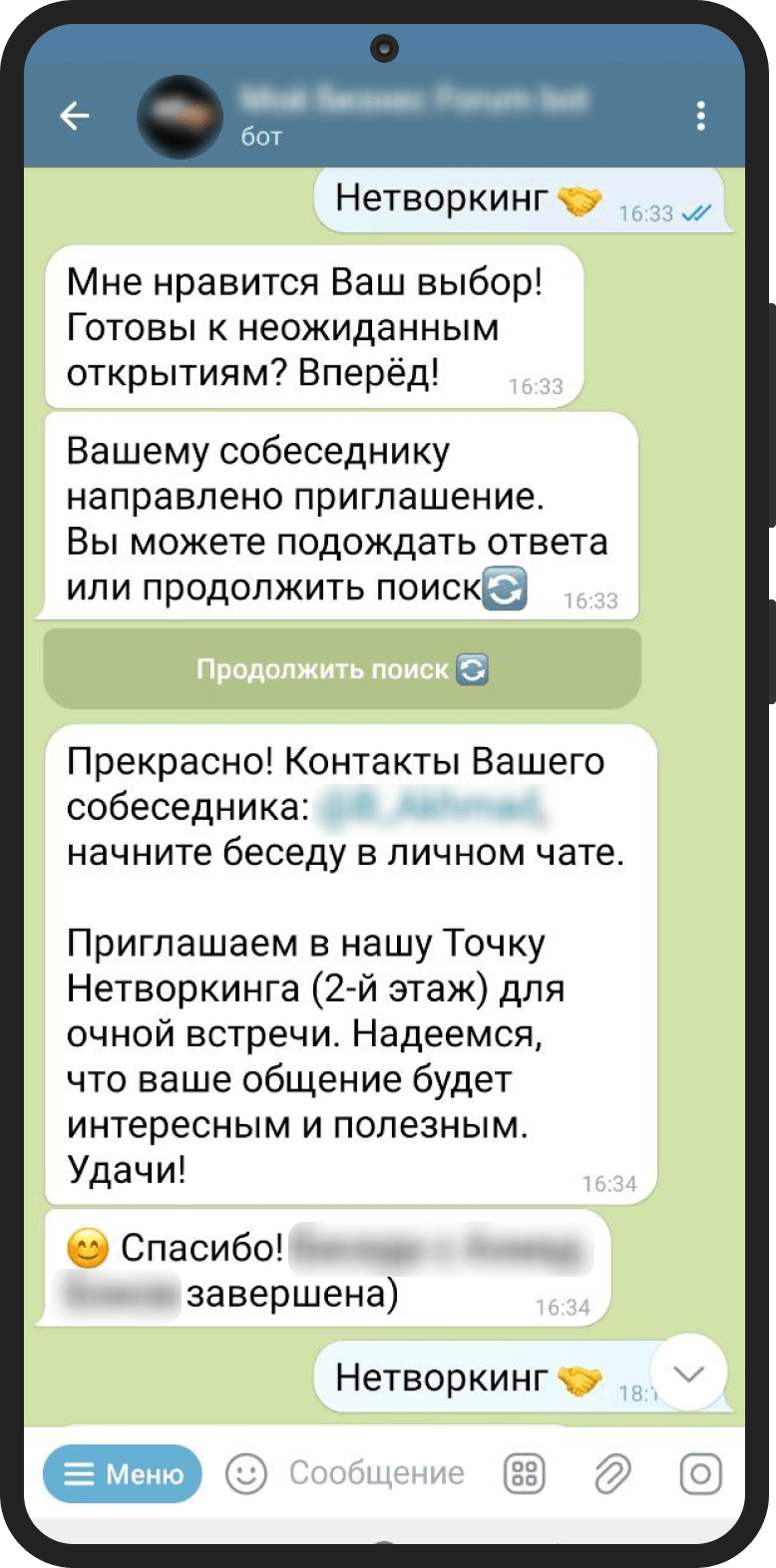Attach a file with the paperclip
Screen dimensions: 776x1568
coord(612,1473)
